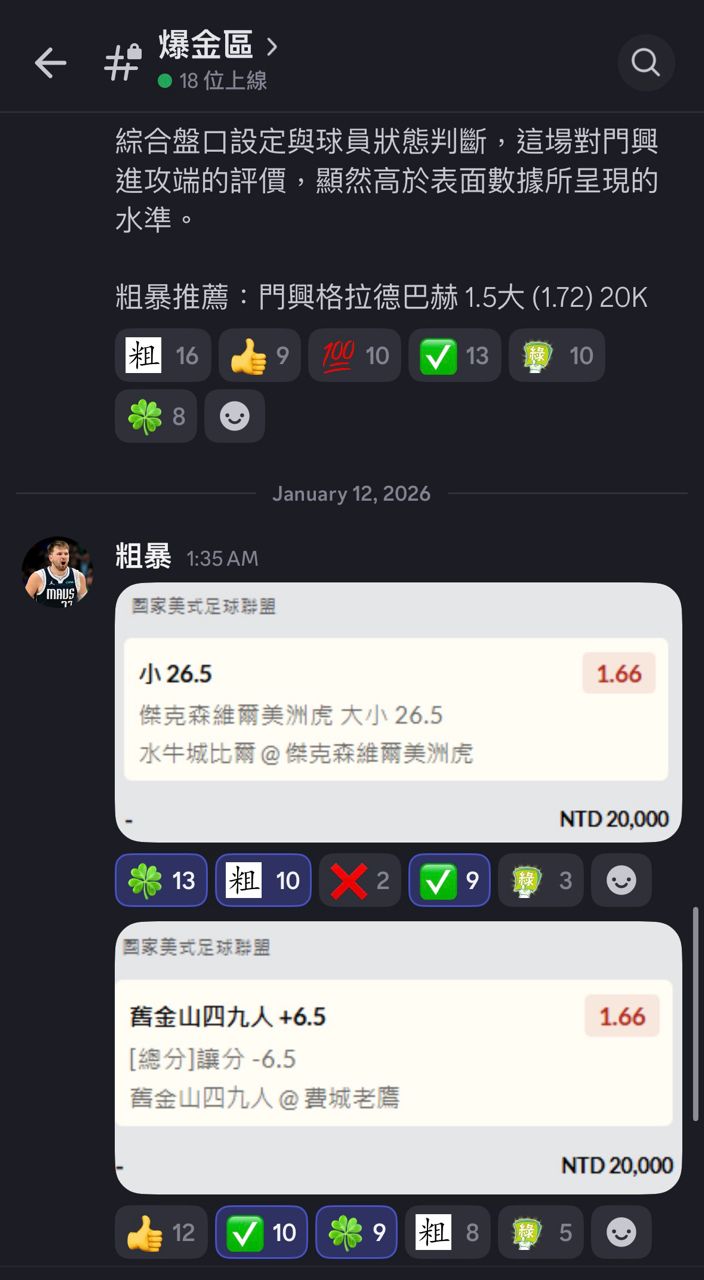
Task: Add a new reaction under the 小 26.5 slip
Action: click(x=621, y=880)
